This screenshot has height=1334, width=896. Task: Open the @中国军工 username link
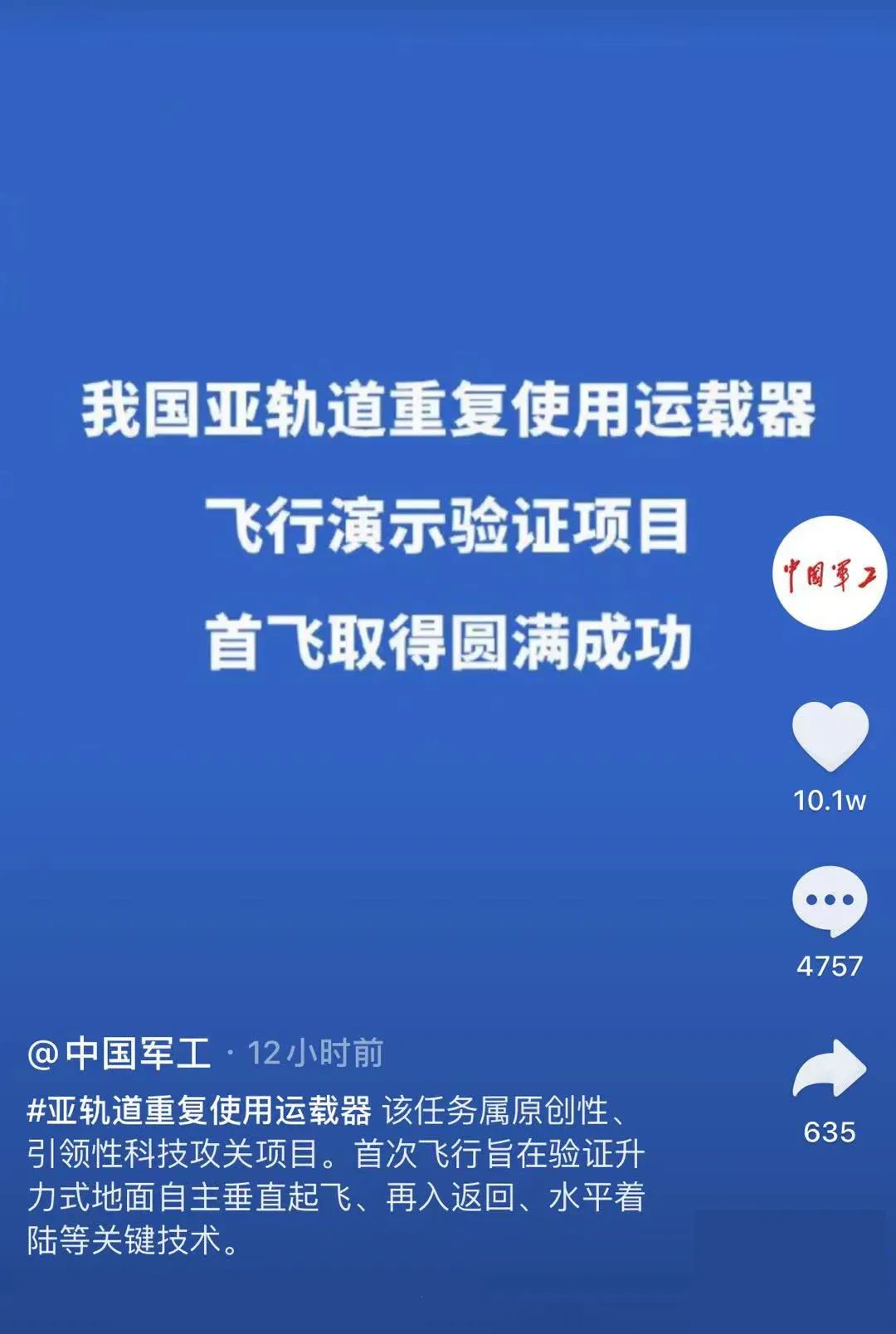point(119,1054)
